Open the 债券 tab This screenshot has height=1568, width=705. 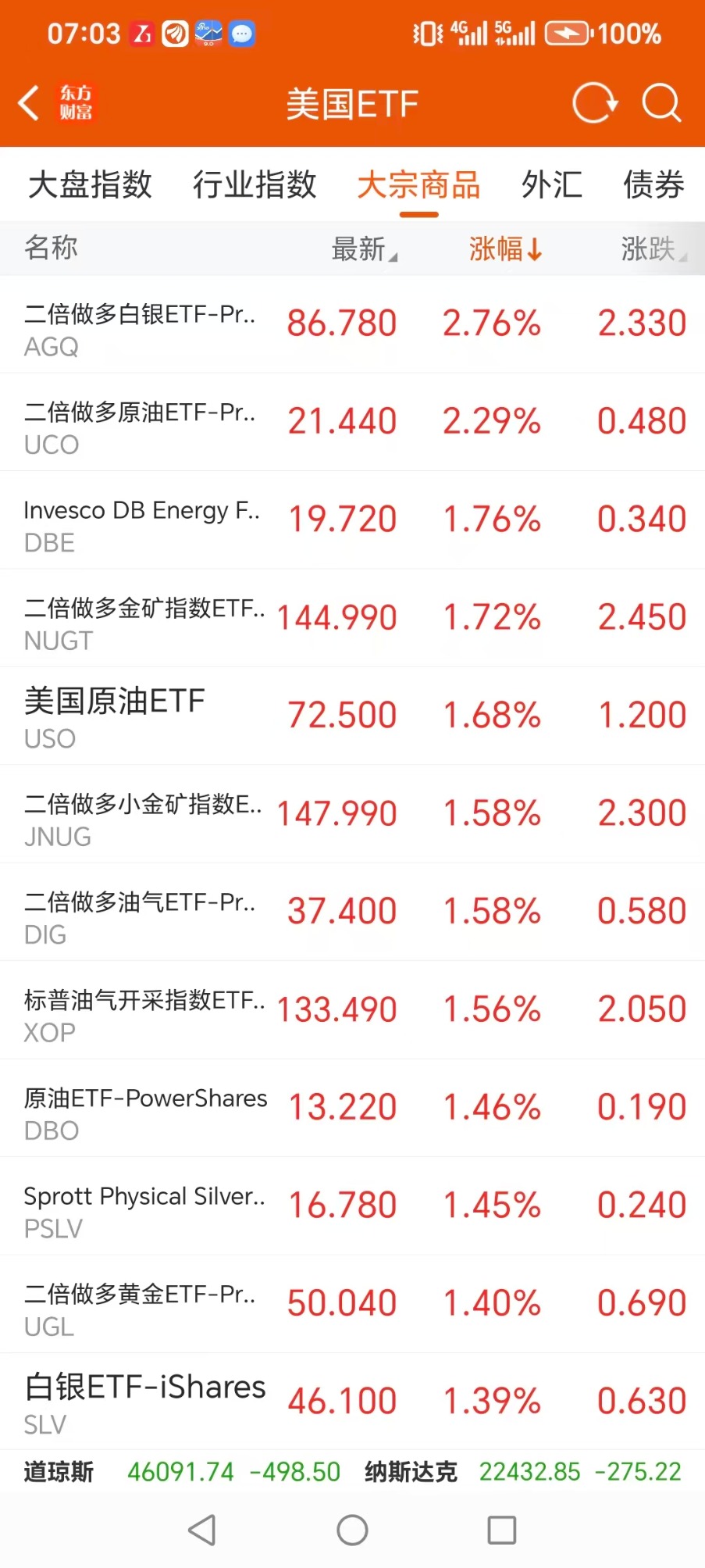click(x=653, y=185)
